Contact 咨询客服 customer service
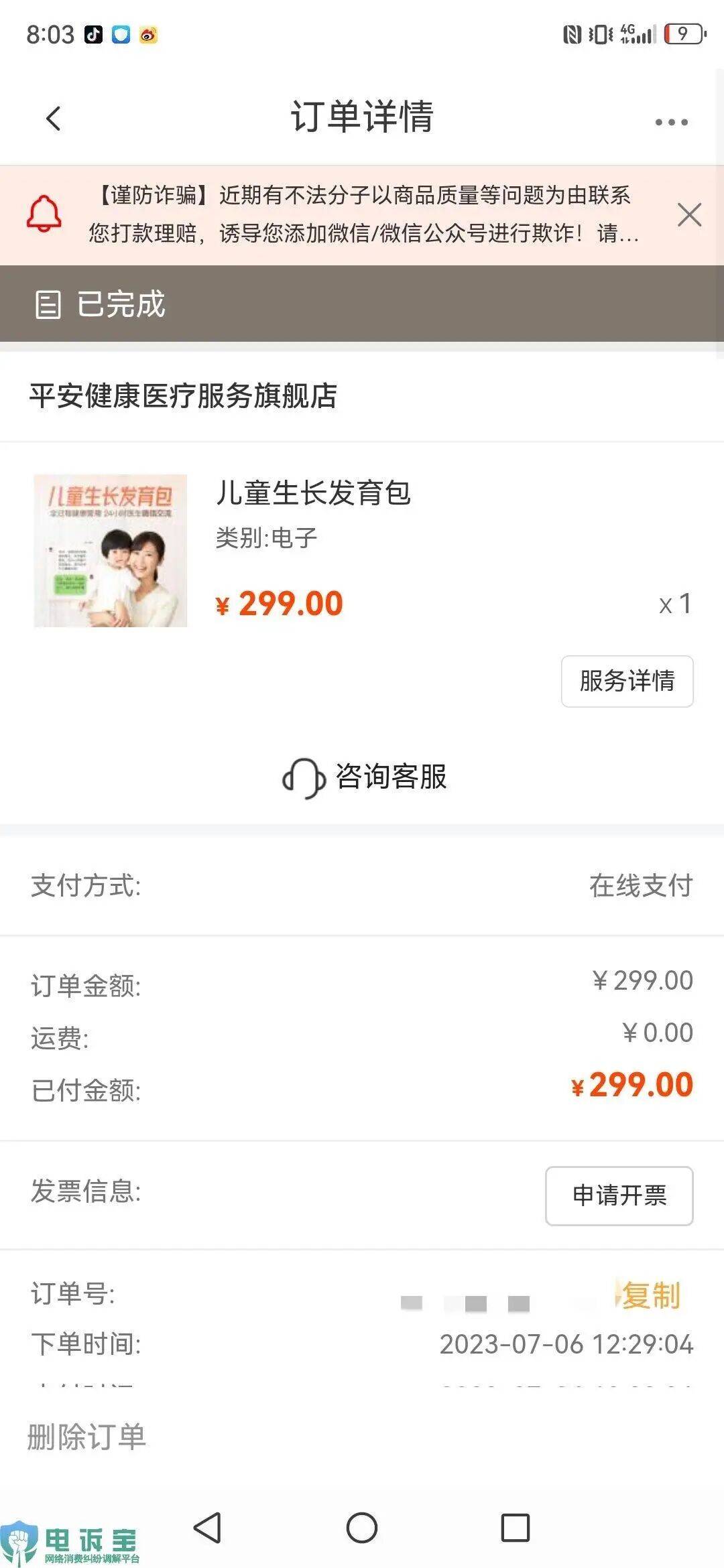The height and width of the screenshot is (1568, 724). click(364, 777)
